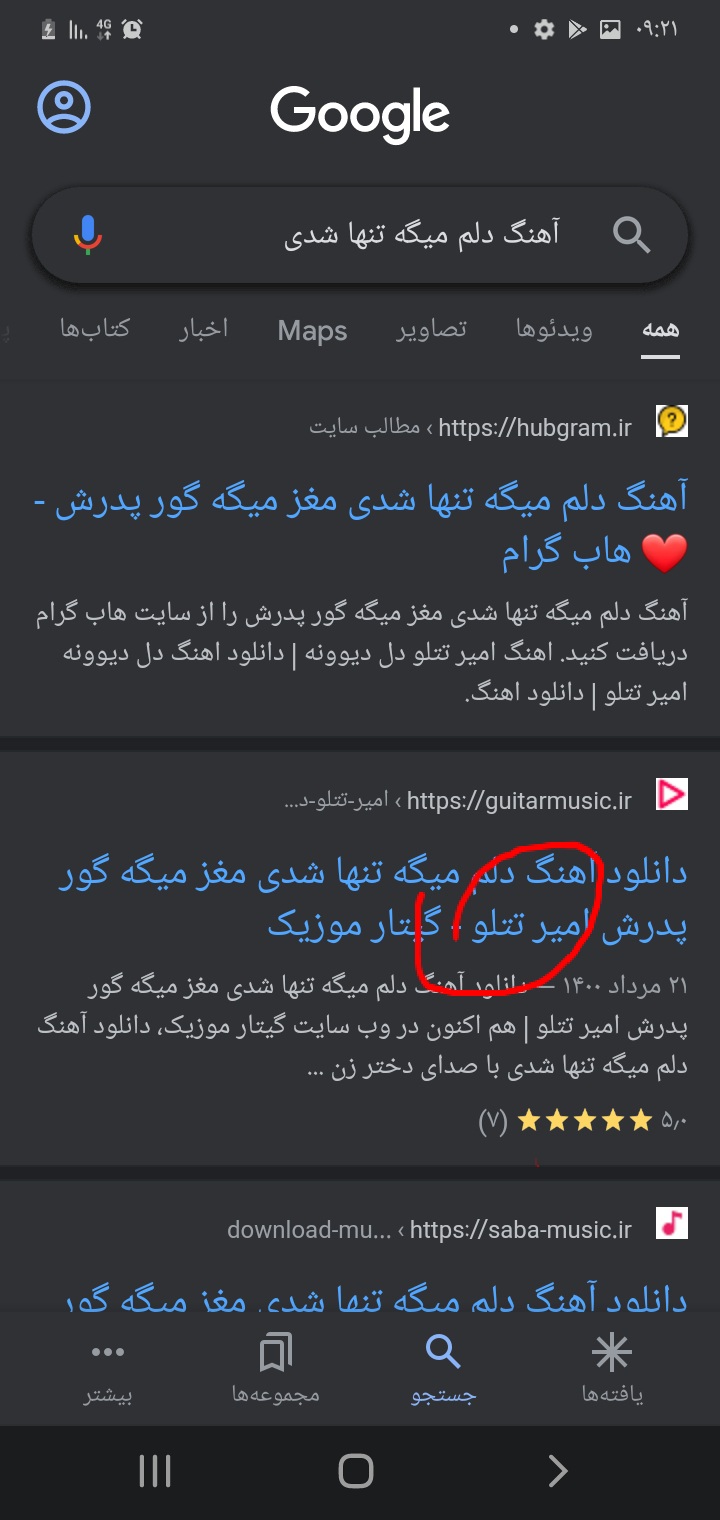Tap the system home button
This screenshot has width=720, height=1520.
point(356,1471)
